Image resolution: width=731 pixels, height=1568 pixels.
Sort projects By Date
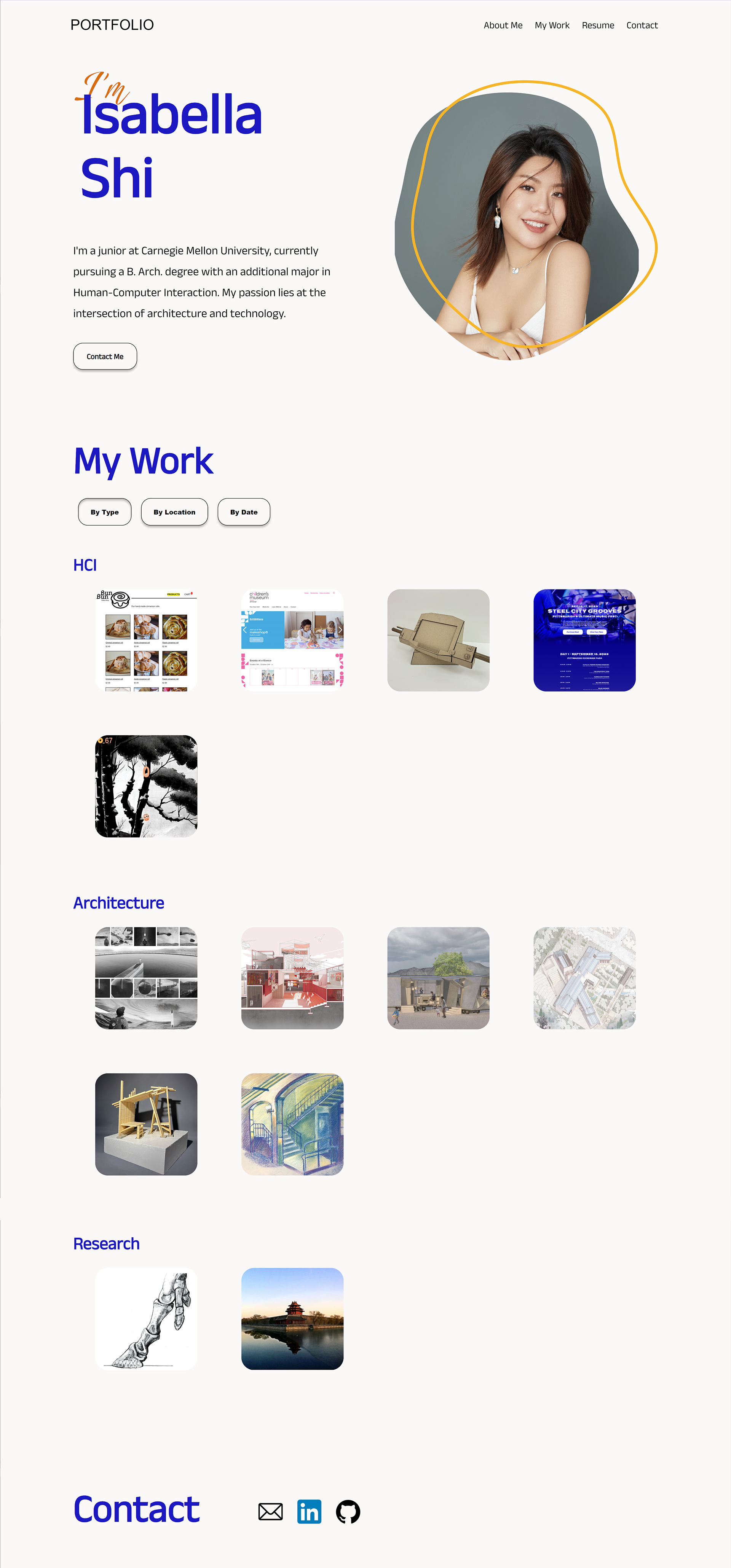point(244,512)
